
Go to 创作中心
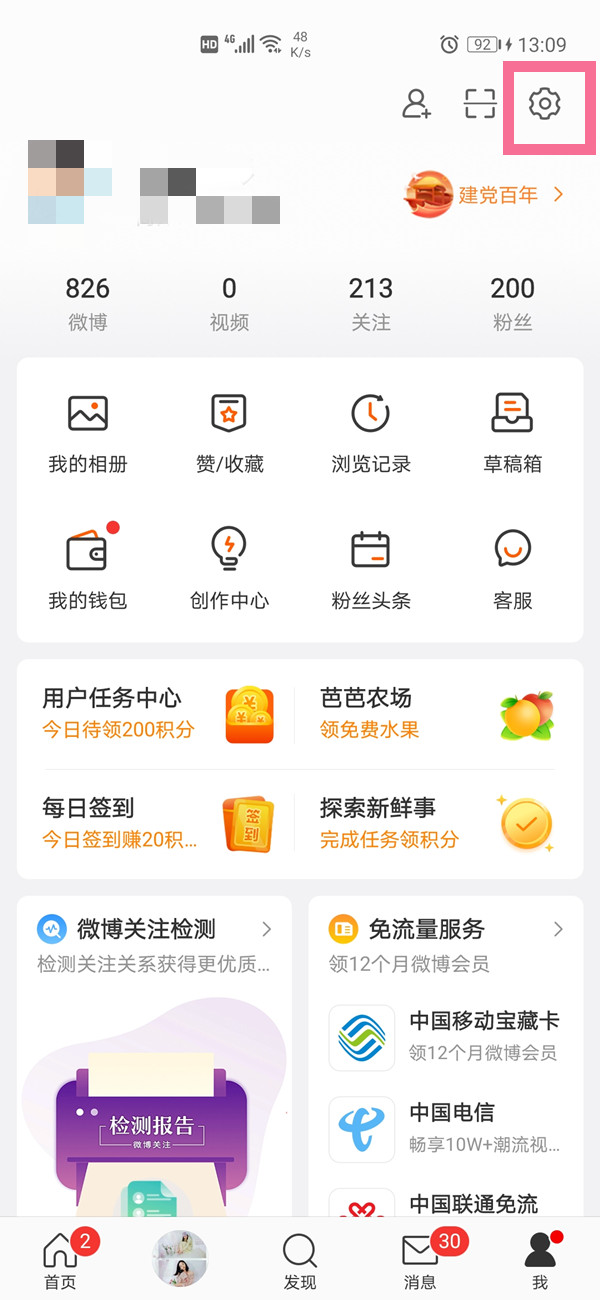point(229,570)
